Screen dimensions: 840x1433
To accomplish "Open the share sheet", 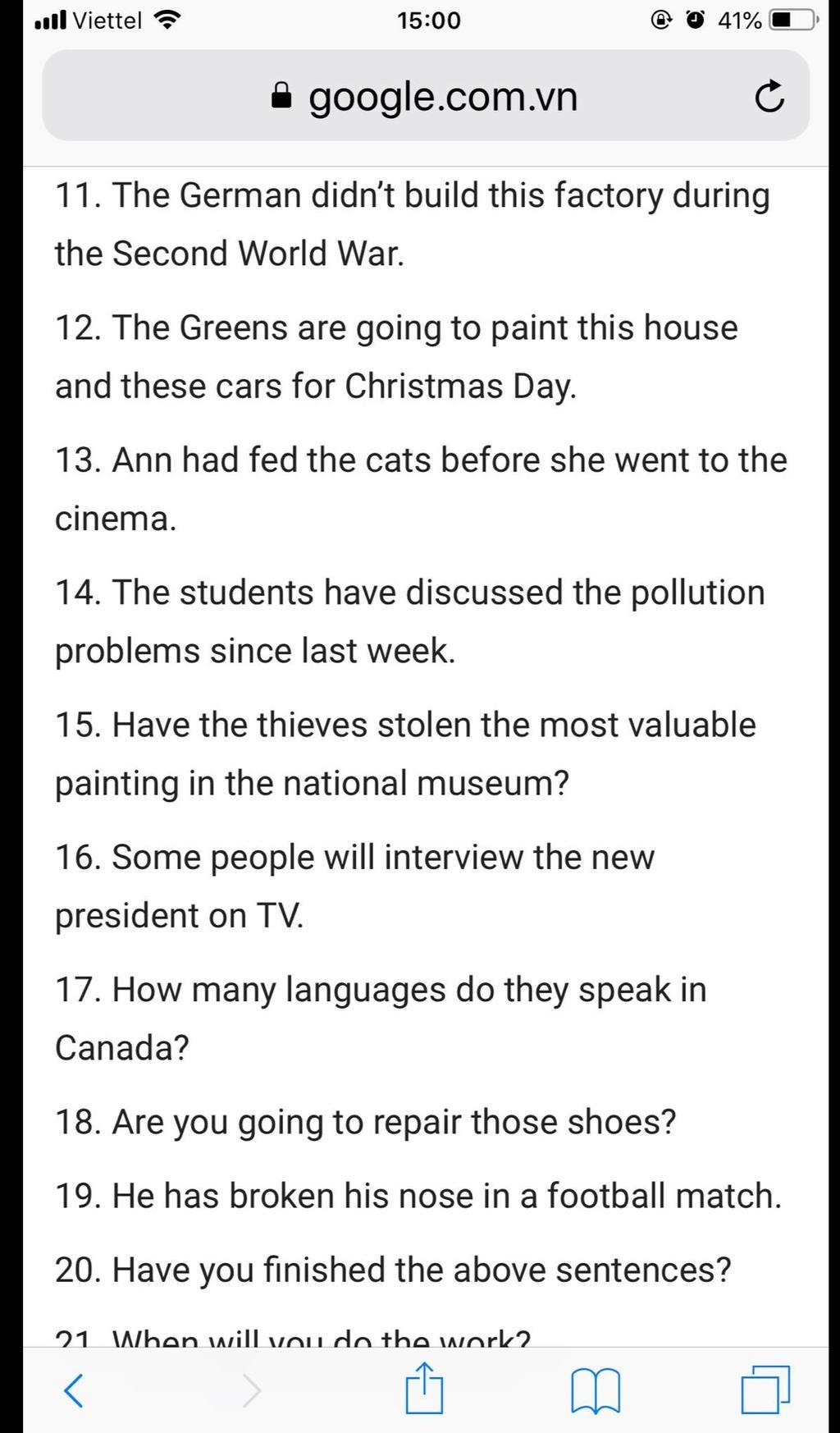I will tap(424, 1389).
